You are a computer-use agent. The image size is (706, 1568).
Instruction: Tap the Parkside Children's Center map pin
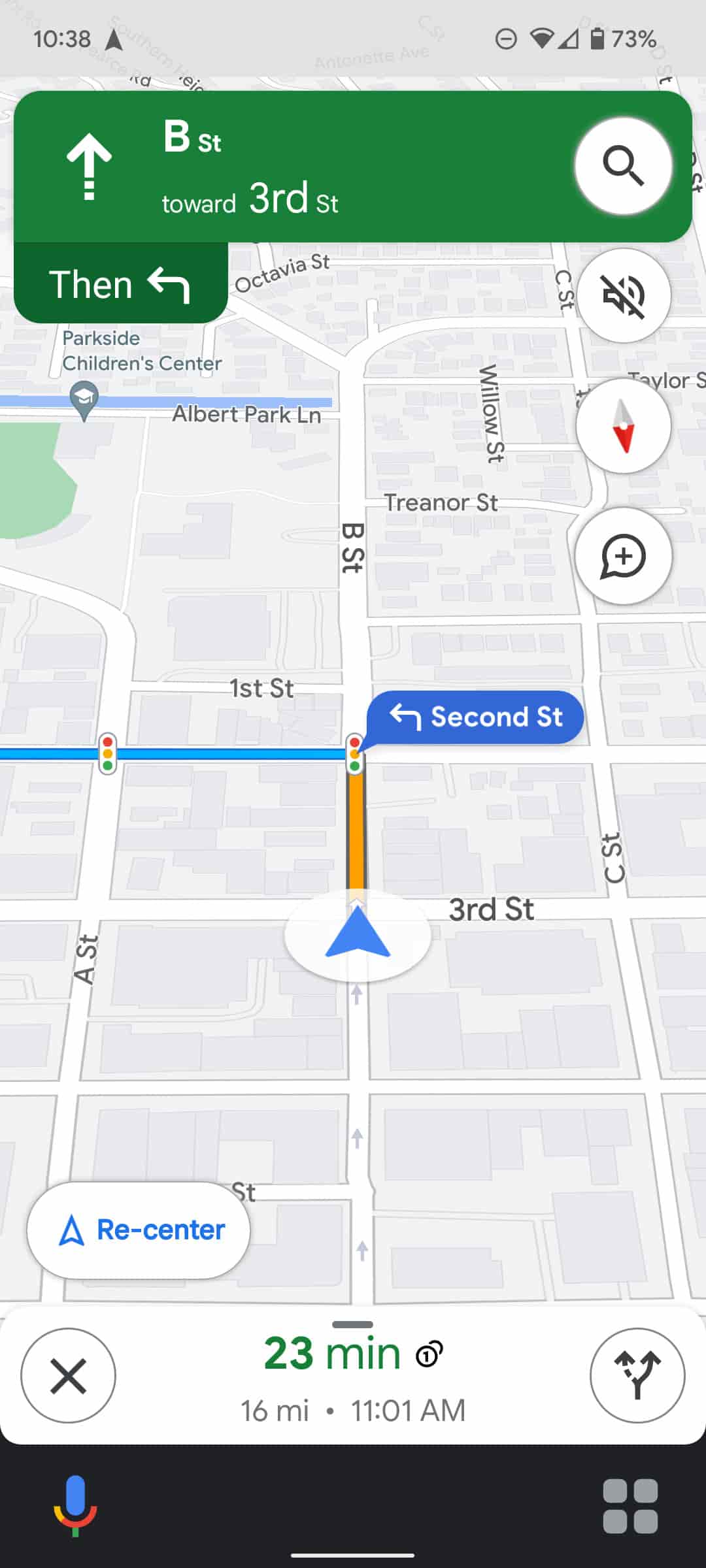click(x=84, y=399)
